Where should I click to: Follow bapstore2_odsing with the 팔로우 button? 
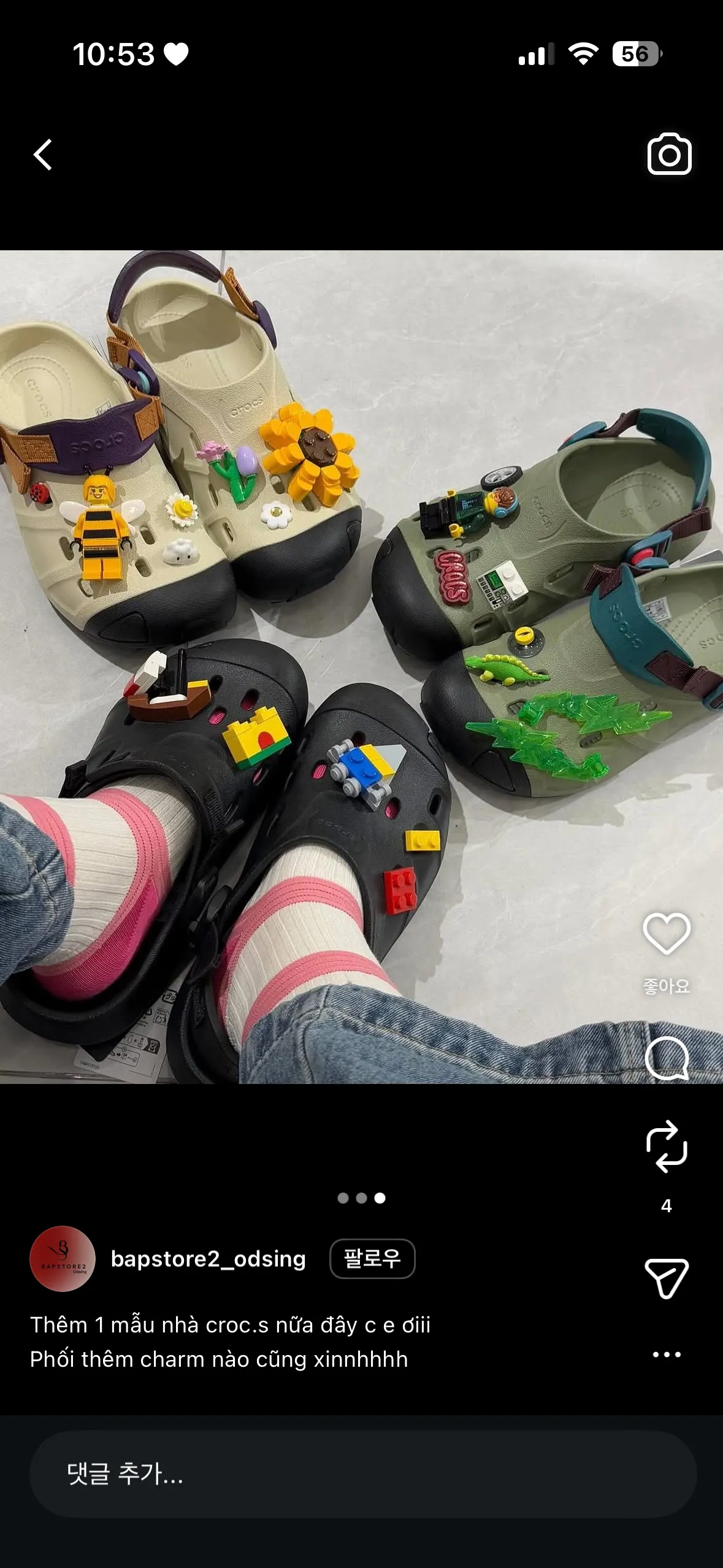pyautogui.click(x=372, y=1259)
